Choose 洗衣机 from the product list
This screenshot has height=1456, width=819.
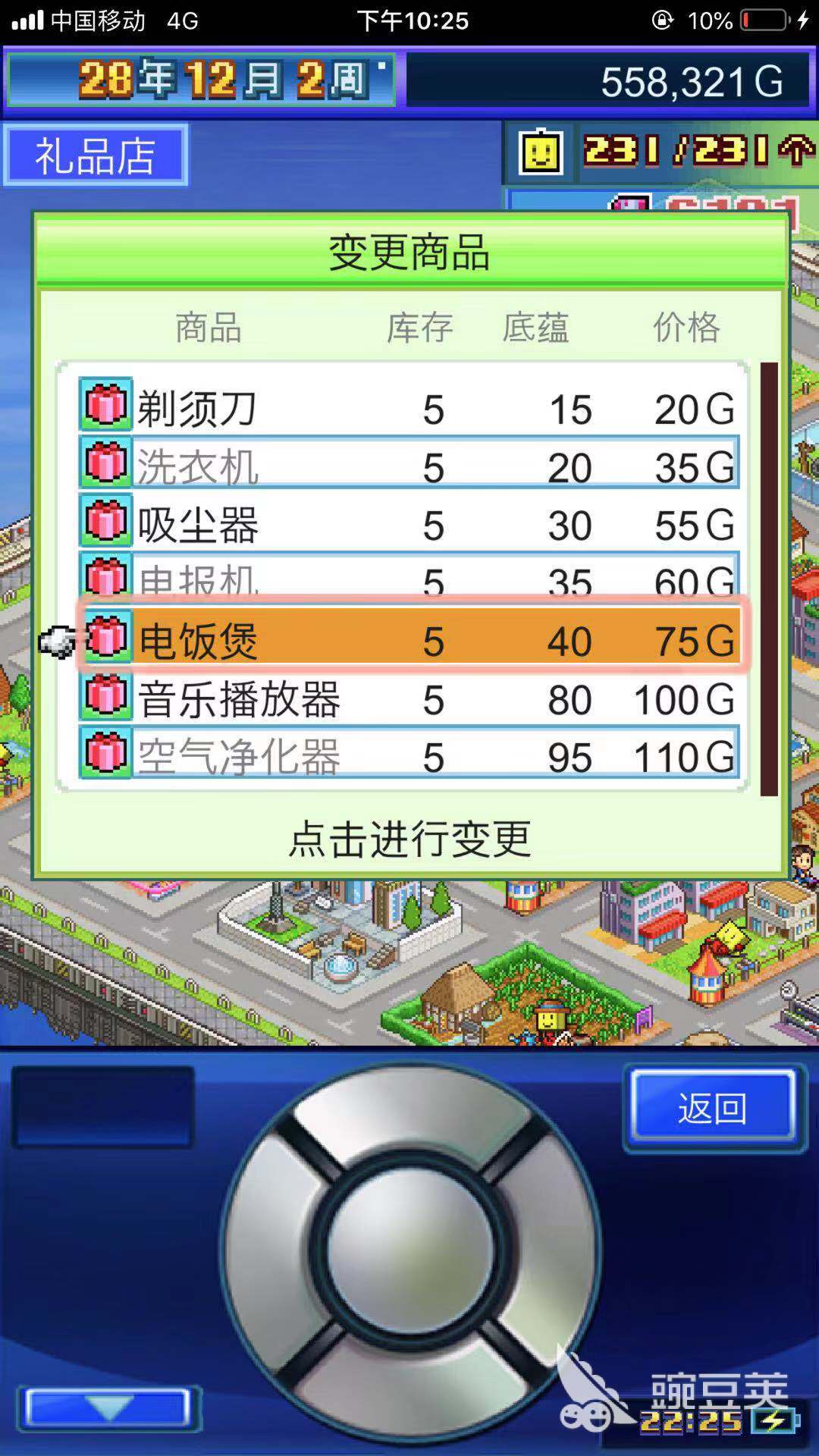click(x=409, y=466)
